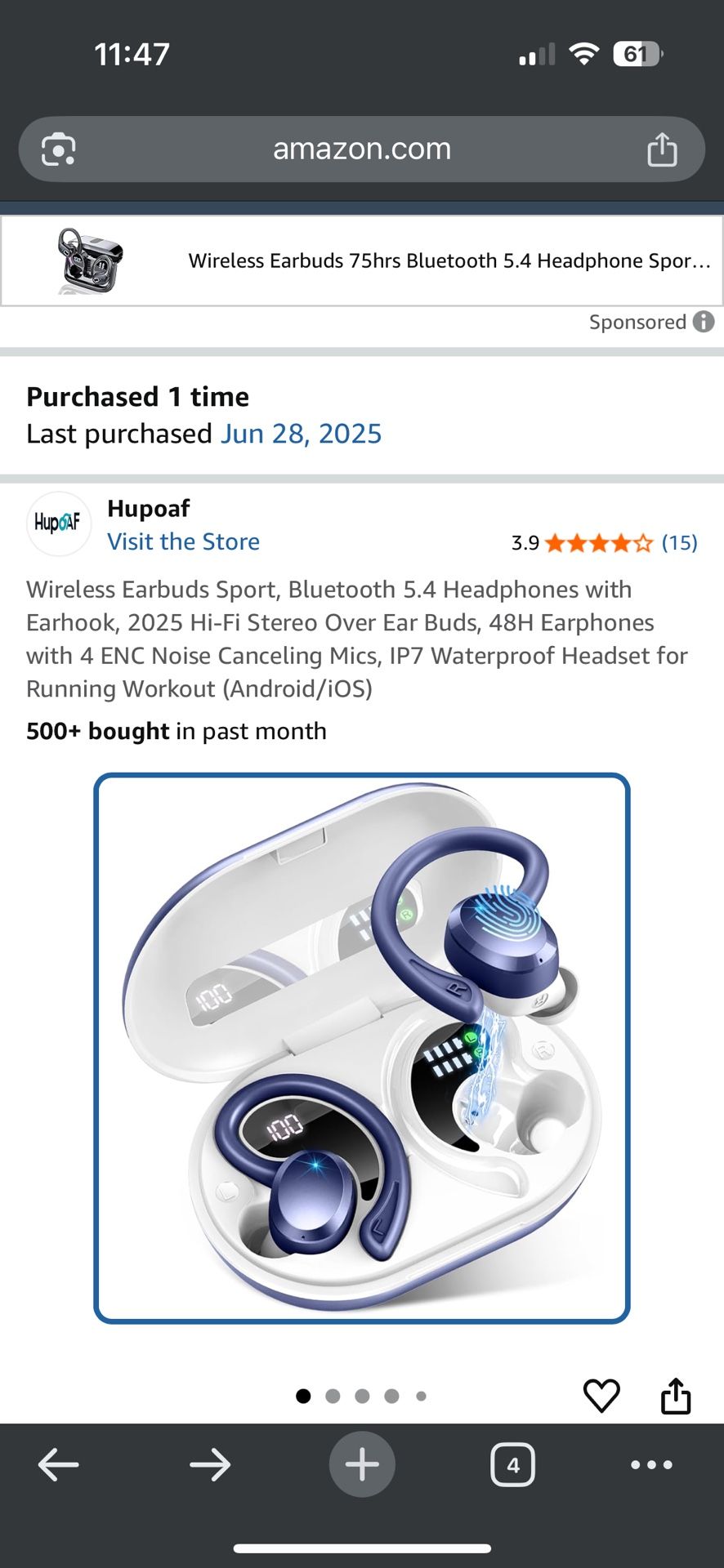The height and width of the screenshot is (1568, 724).
Task: Open the camera search icon in address bar
Action: 58,149
